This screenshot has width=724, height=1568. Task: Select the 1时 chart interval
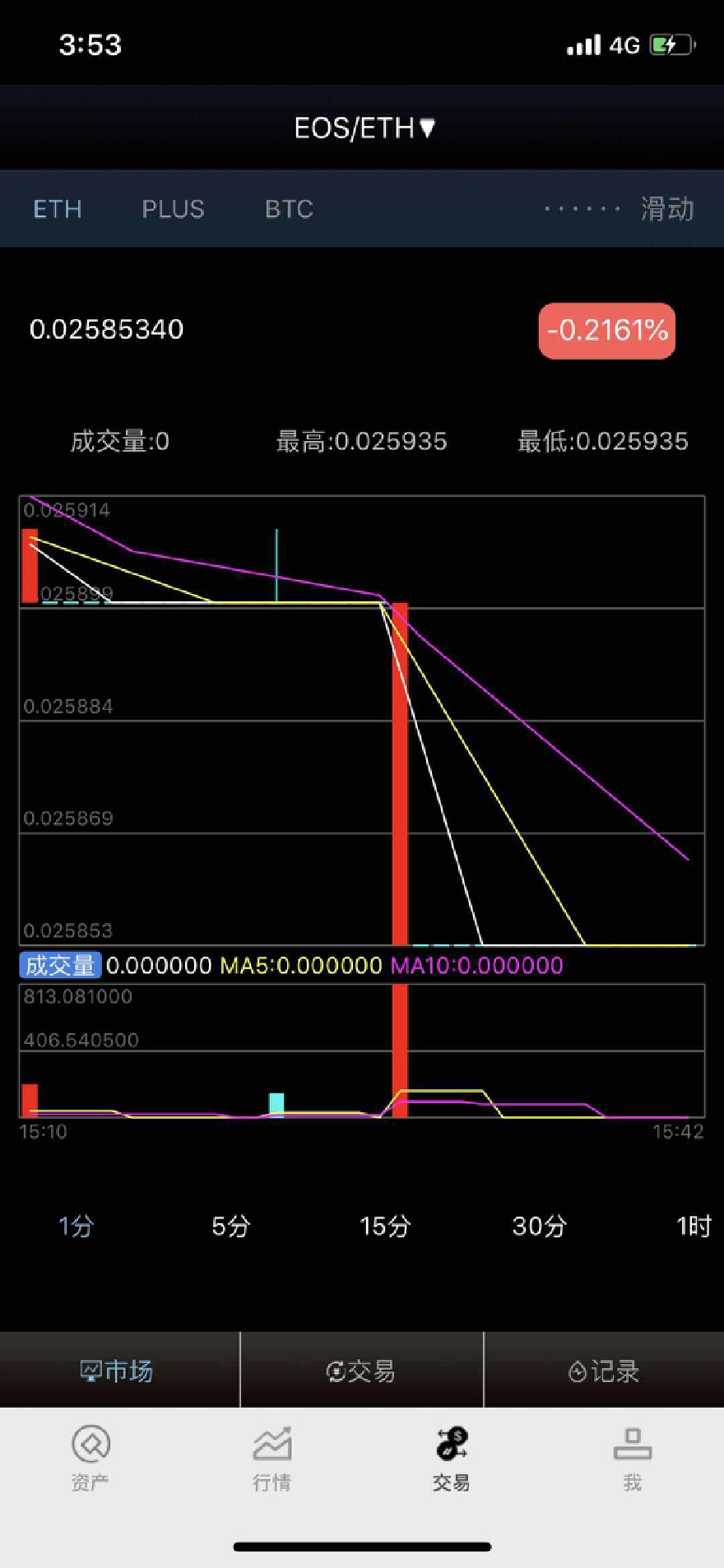tap(693, 1226)
